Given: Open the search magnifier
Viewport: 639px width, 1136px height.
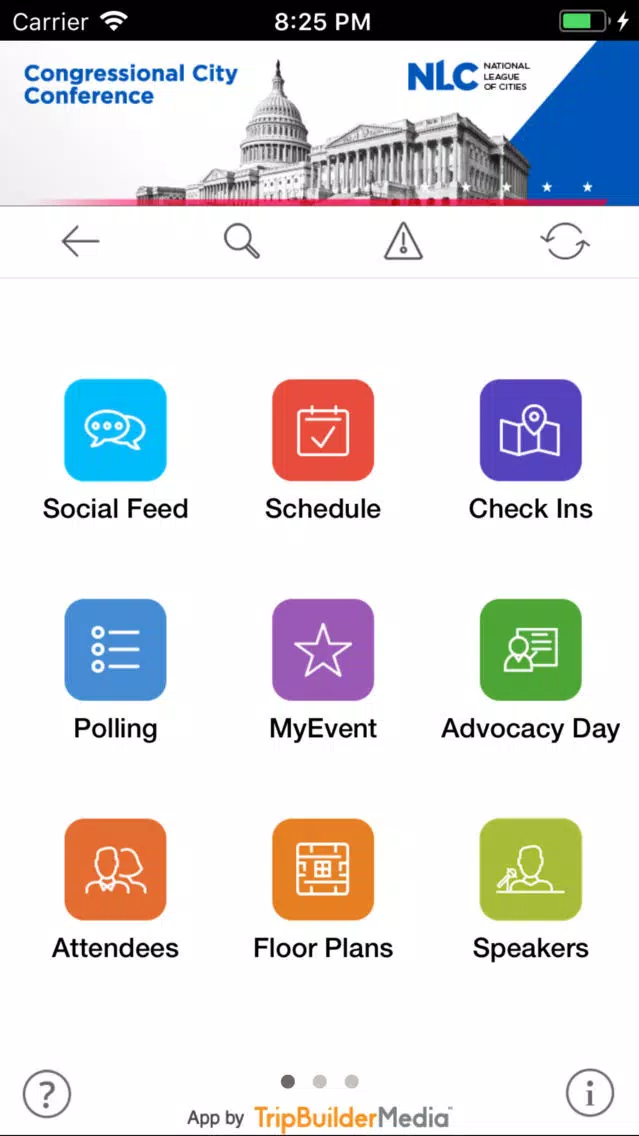Looking at the screenshot, I should pyautogui.click(x=242, y=241).
